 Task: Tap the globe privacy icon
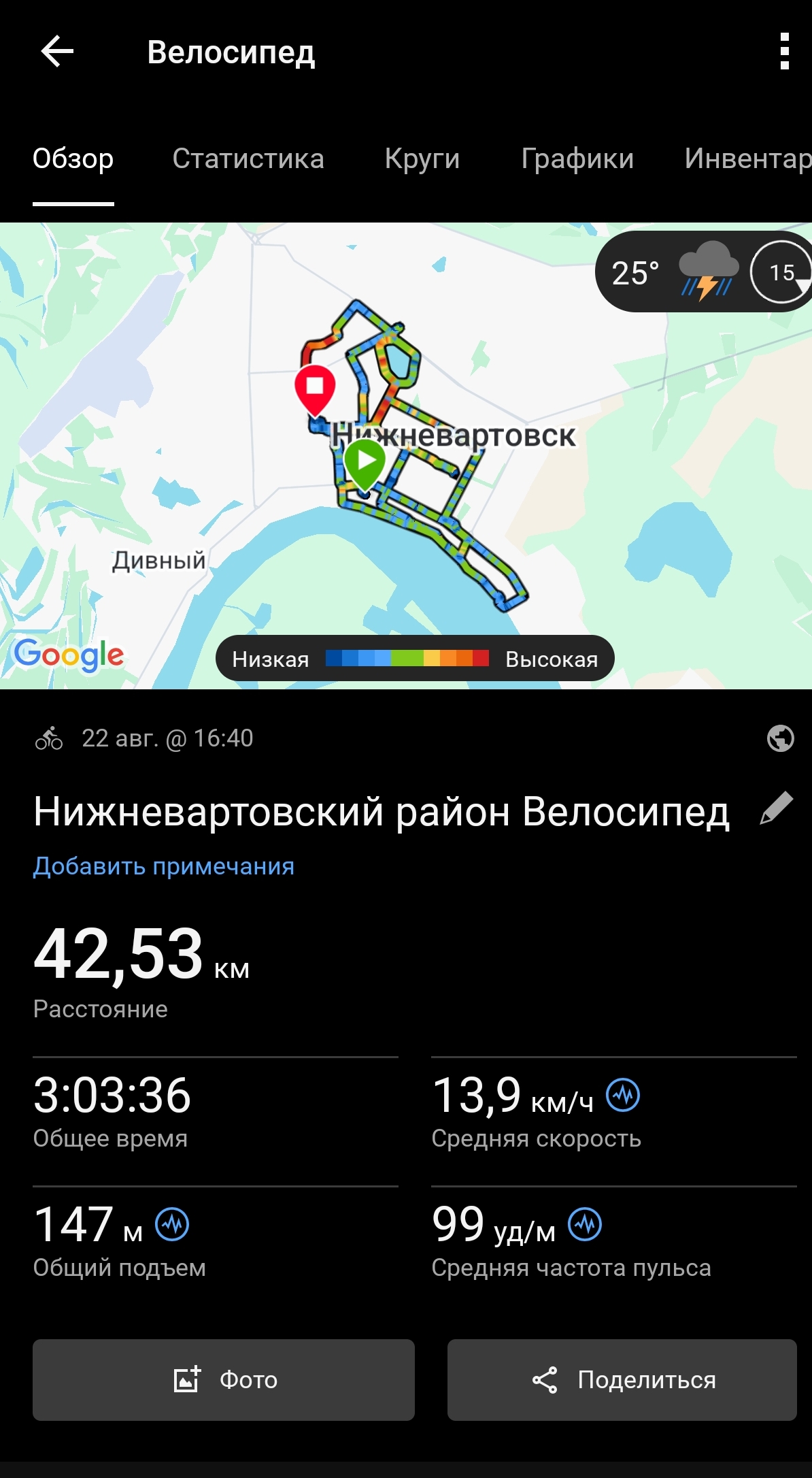pos(780,738)
